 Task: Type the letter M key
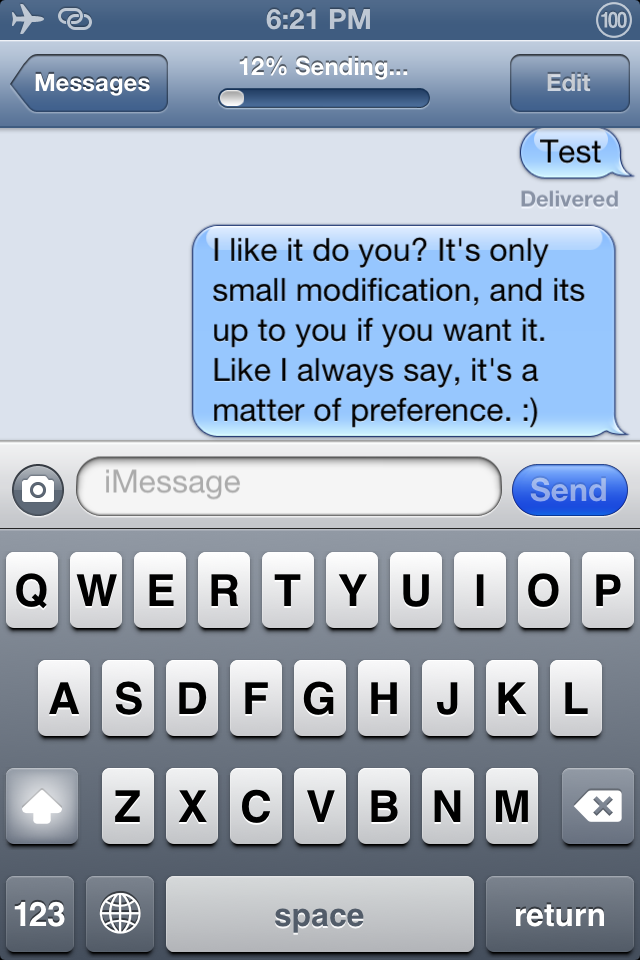[x=511, y=806]
